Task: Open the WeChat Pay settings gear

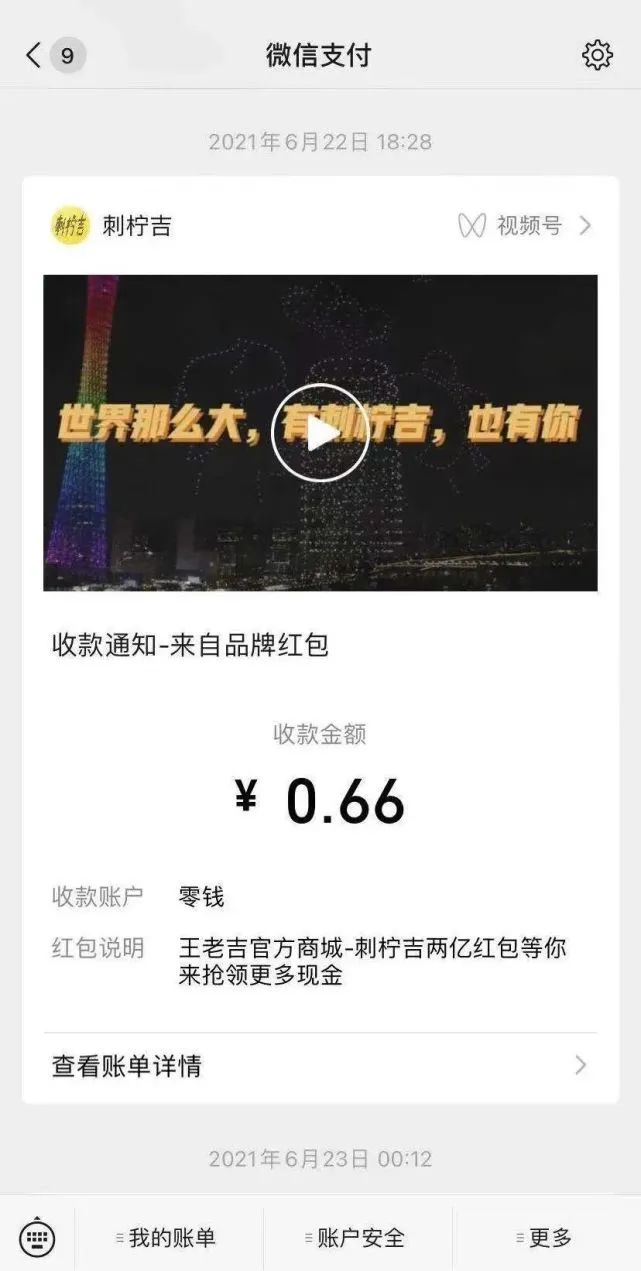Action: 597,55
